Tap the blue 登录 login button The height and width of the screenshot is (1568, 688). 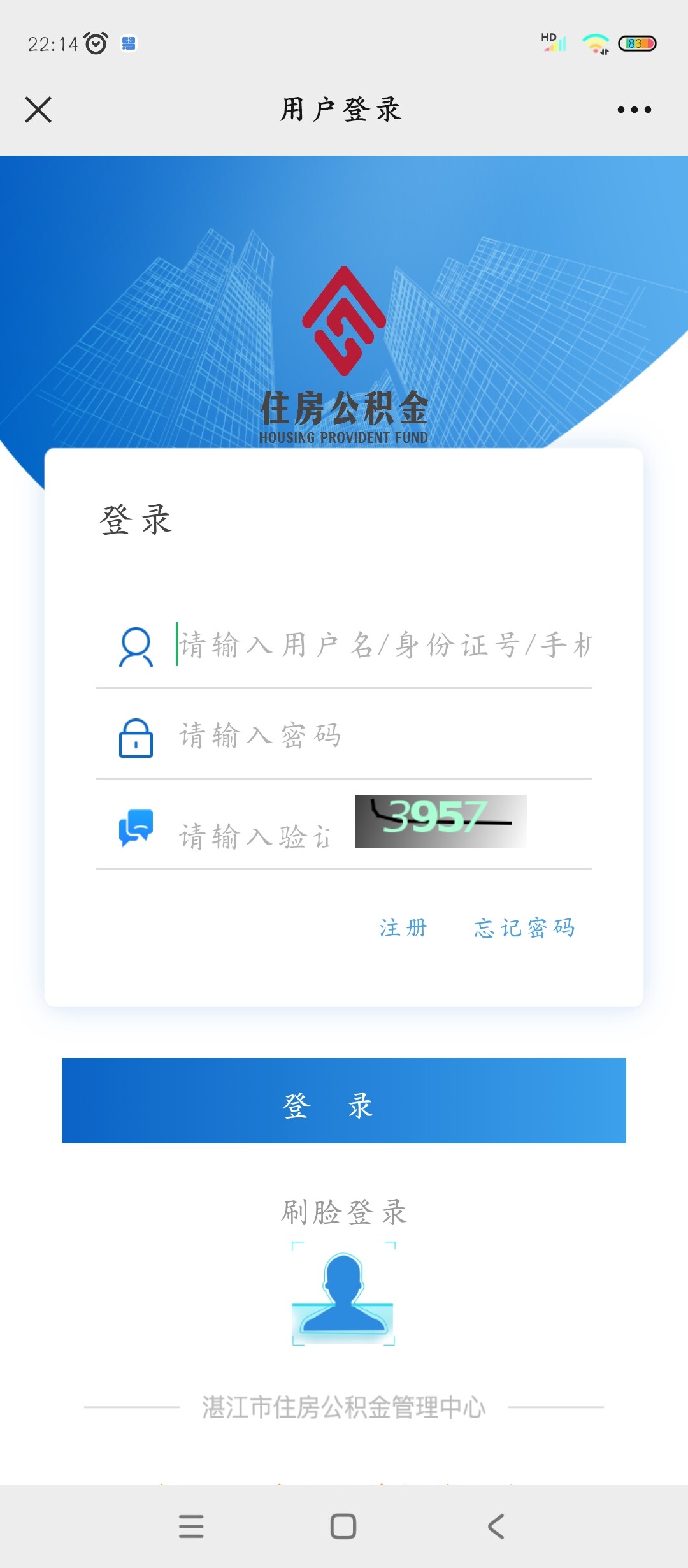[344, 1101]
